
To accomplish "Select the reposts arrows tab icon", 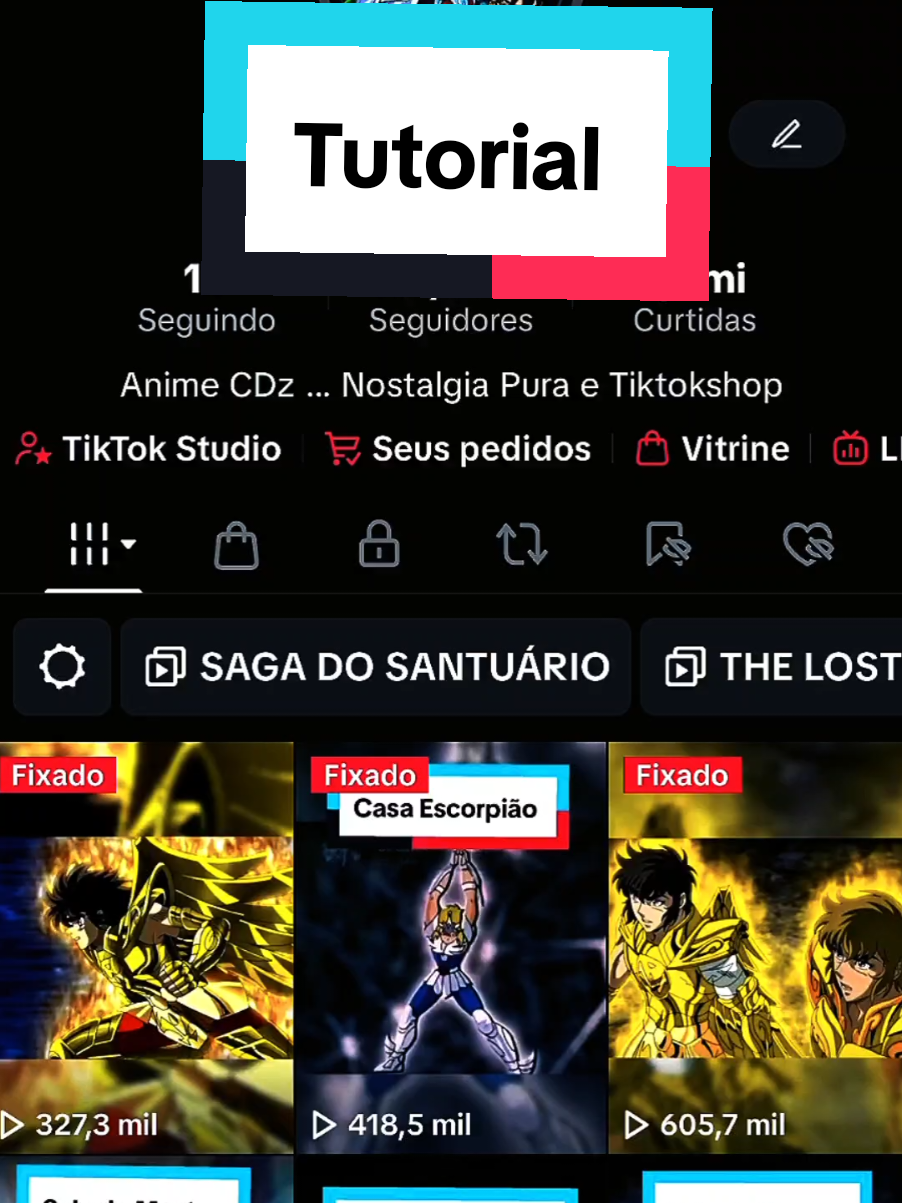I will (x=521, y=545).
